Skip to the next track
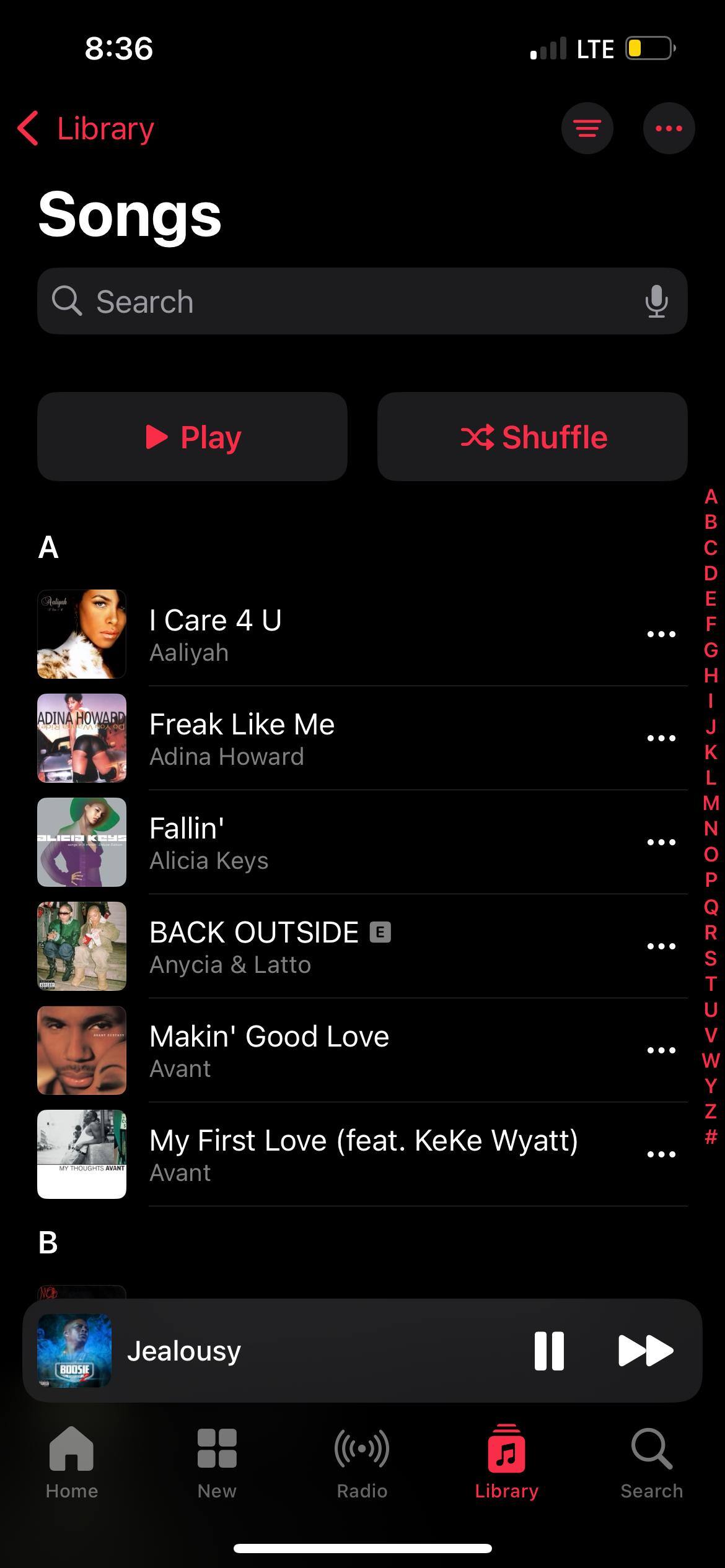725x1568 pixels. pos(646,1351)
